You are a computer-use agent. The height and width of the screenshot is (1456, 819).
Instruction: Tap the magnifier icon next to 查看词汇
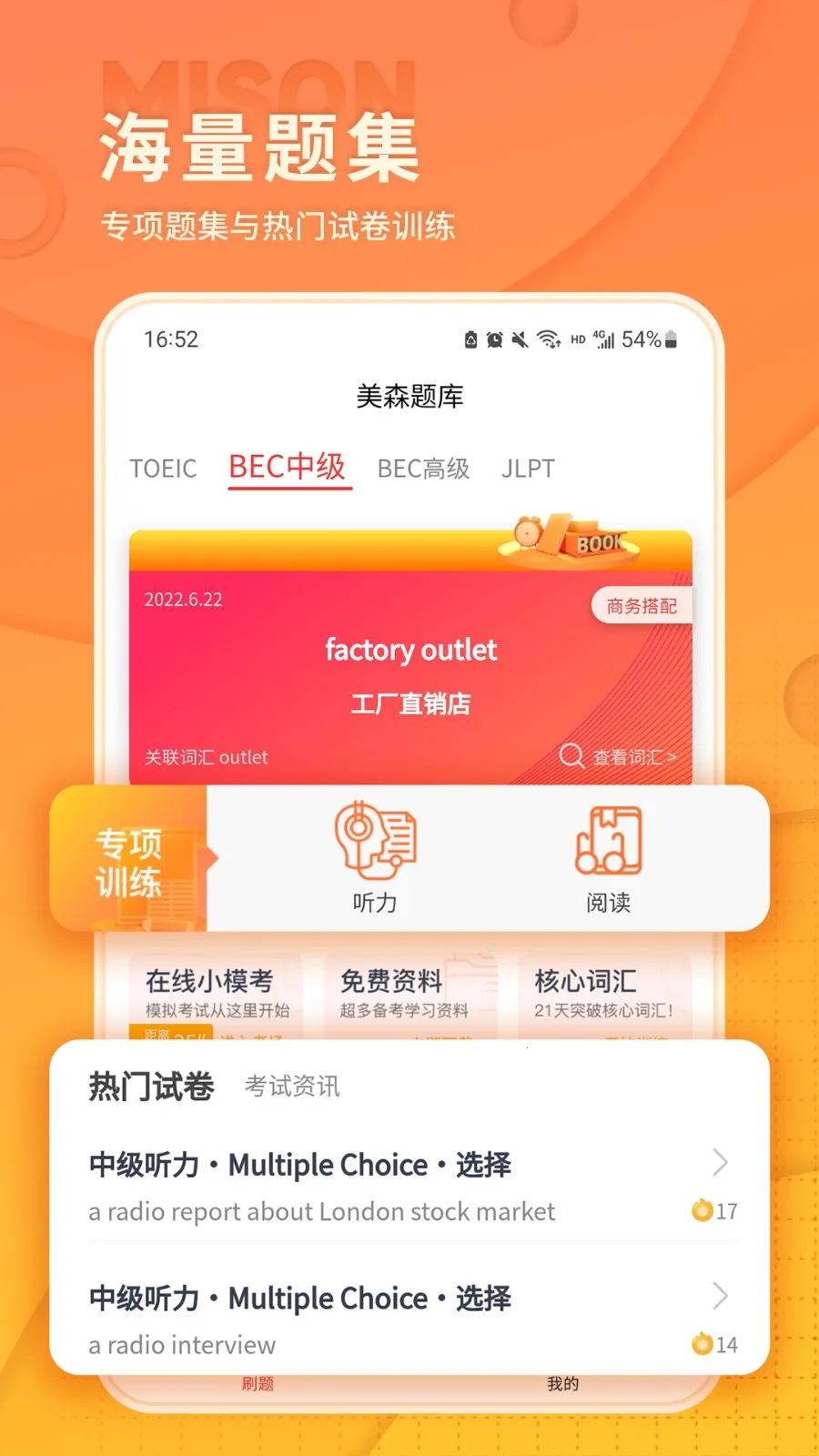coord(571,756)
